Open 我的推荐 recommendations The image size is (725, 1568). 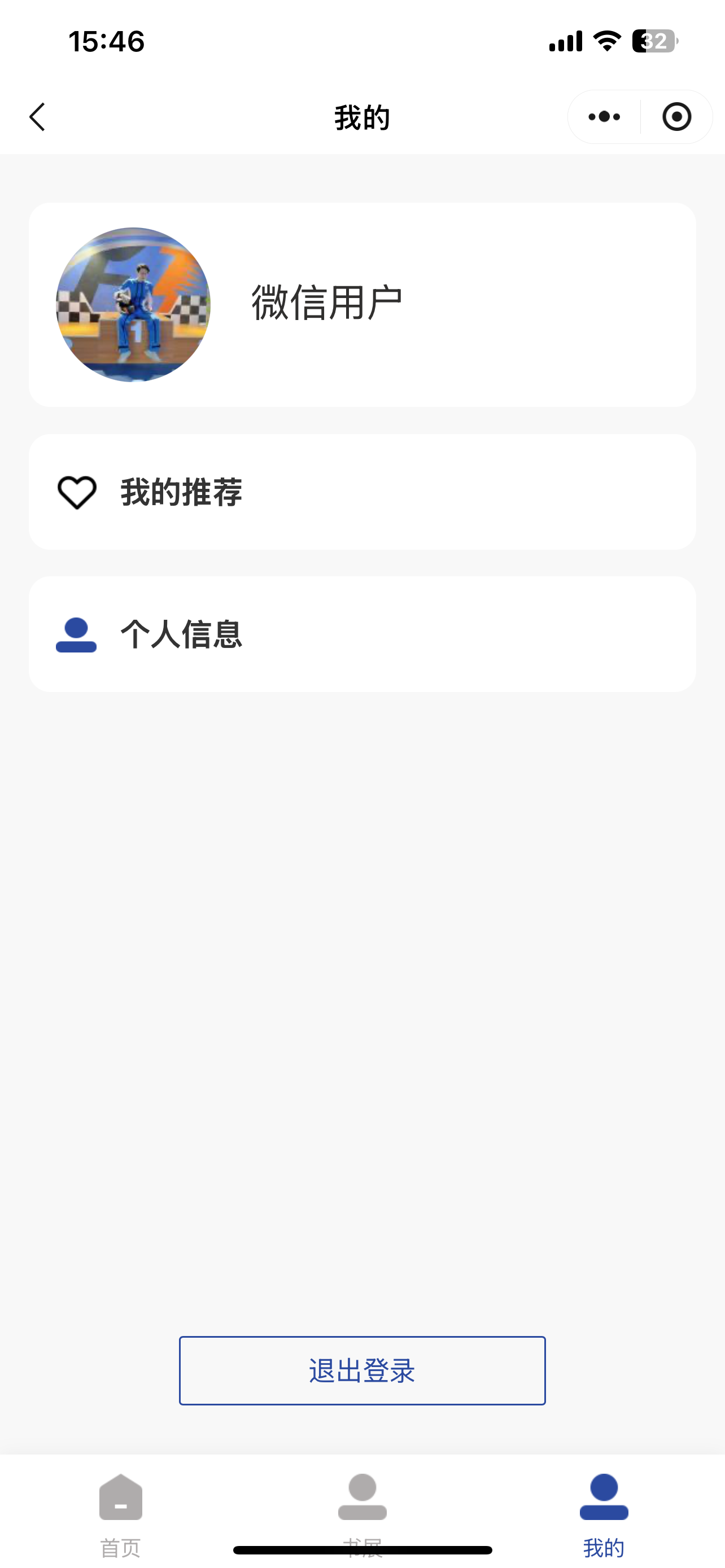(362, 492)
